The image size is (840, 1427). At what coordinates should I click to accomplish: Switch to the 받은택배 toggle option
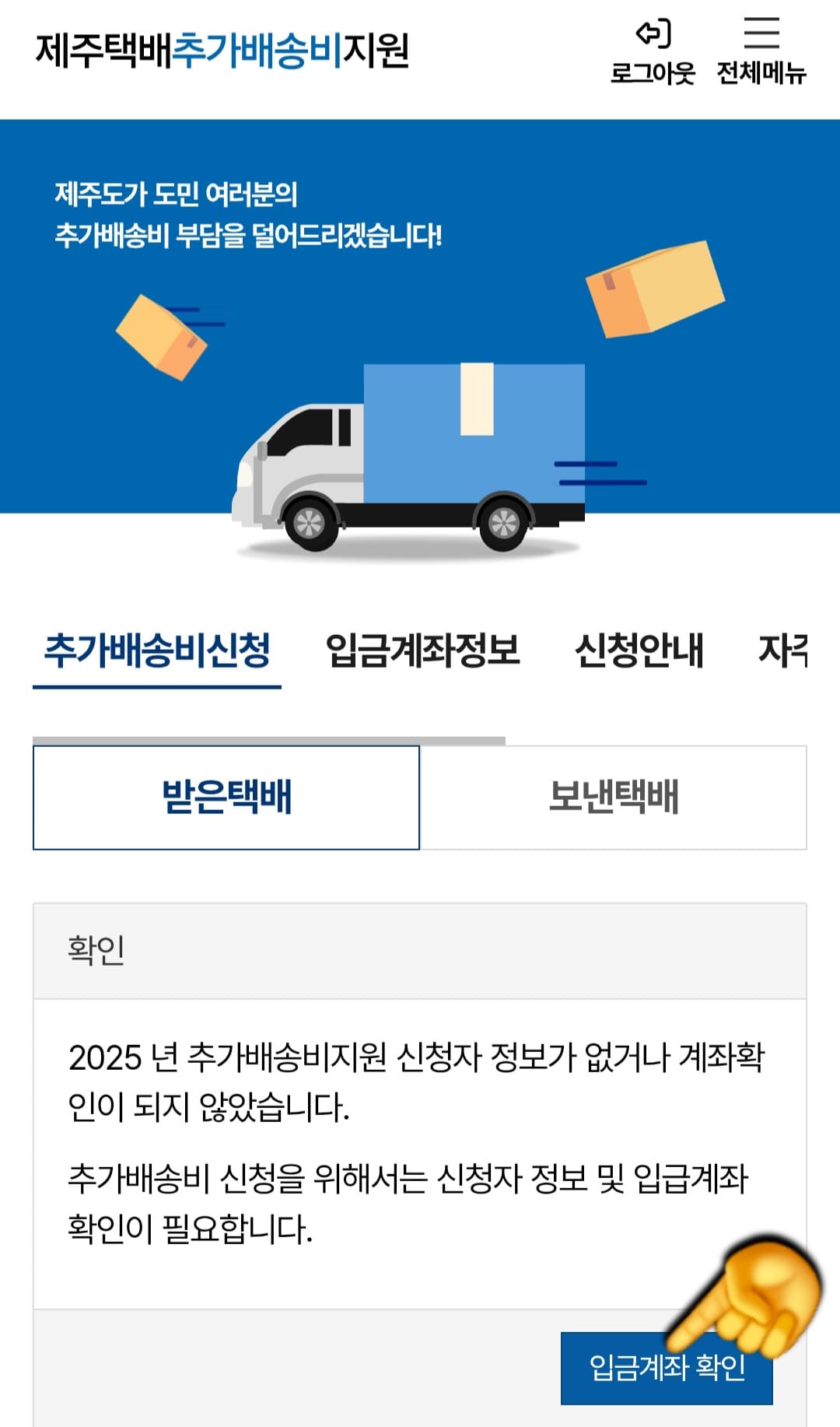pyautogui.click(x=226, y=795)
